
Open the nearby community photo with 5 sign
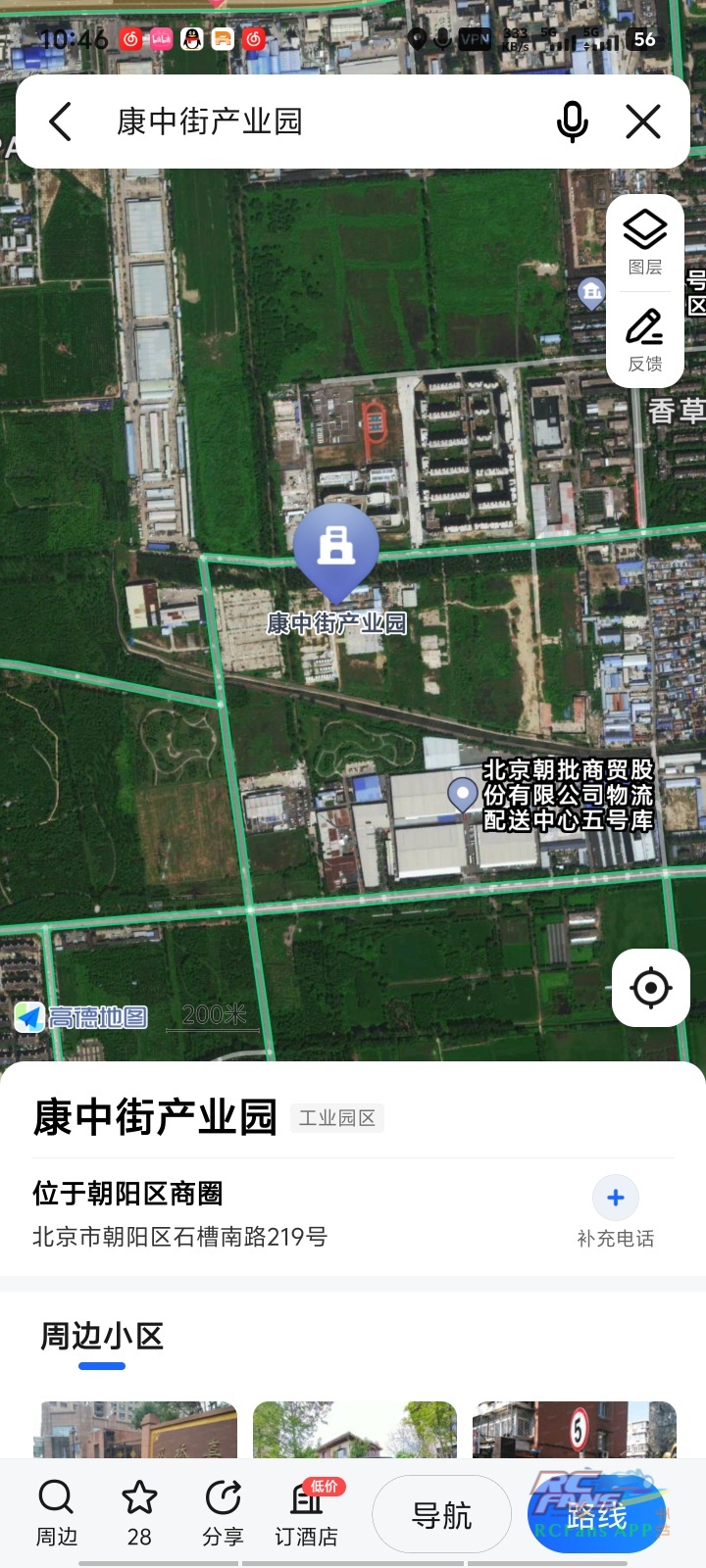(x=575, y=1430)
